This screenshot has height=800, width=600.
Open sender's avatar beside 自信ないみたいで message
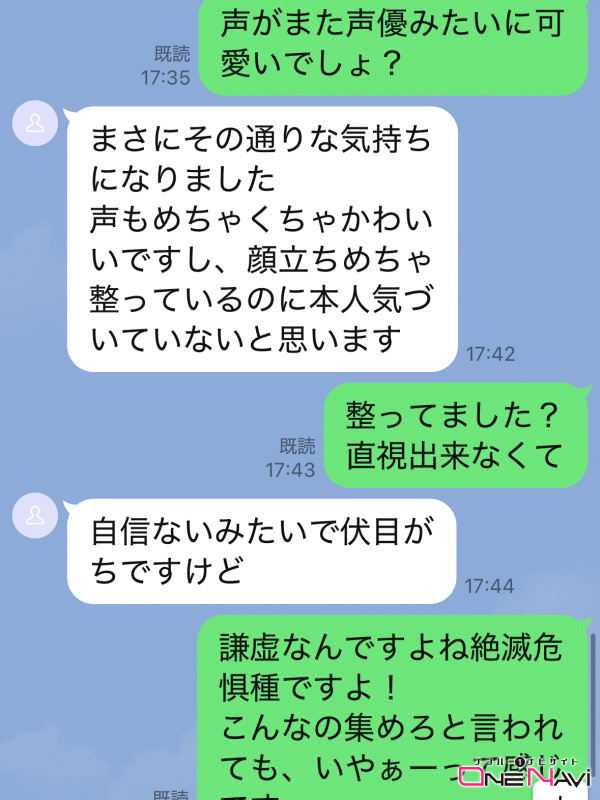click(x=34, y=516)
